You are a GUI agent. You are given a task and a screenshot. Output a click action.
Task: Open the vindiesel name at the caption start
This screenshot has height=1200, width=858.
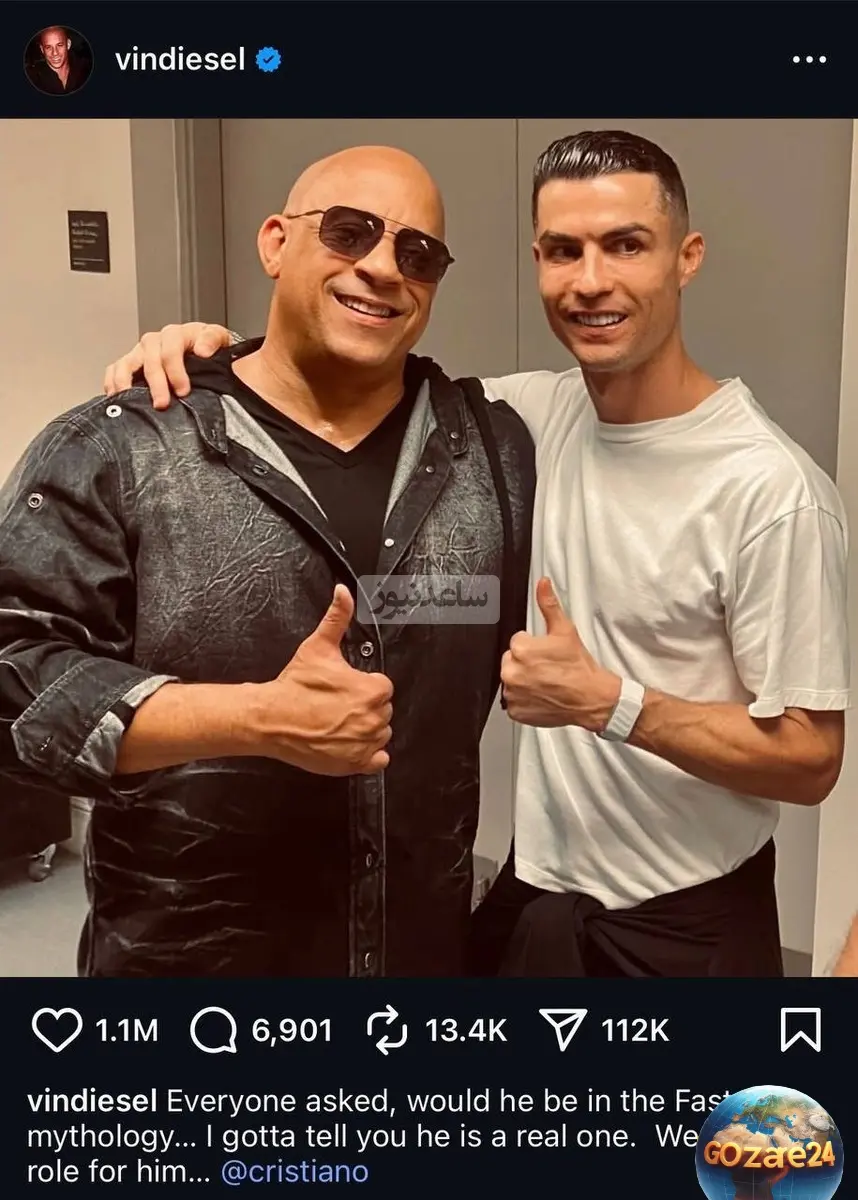92,1101
